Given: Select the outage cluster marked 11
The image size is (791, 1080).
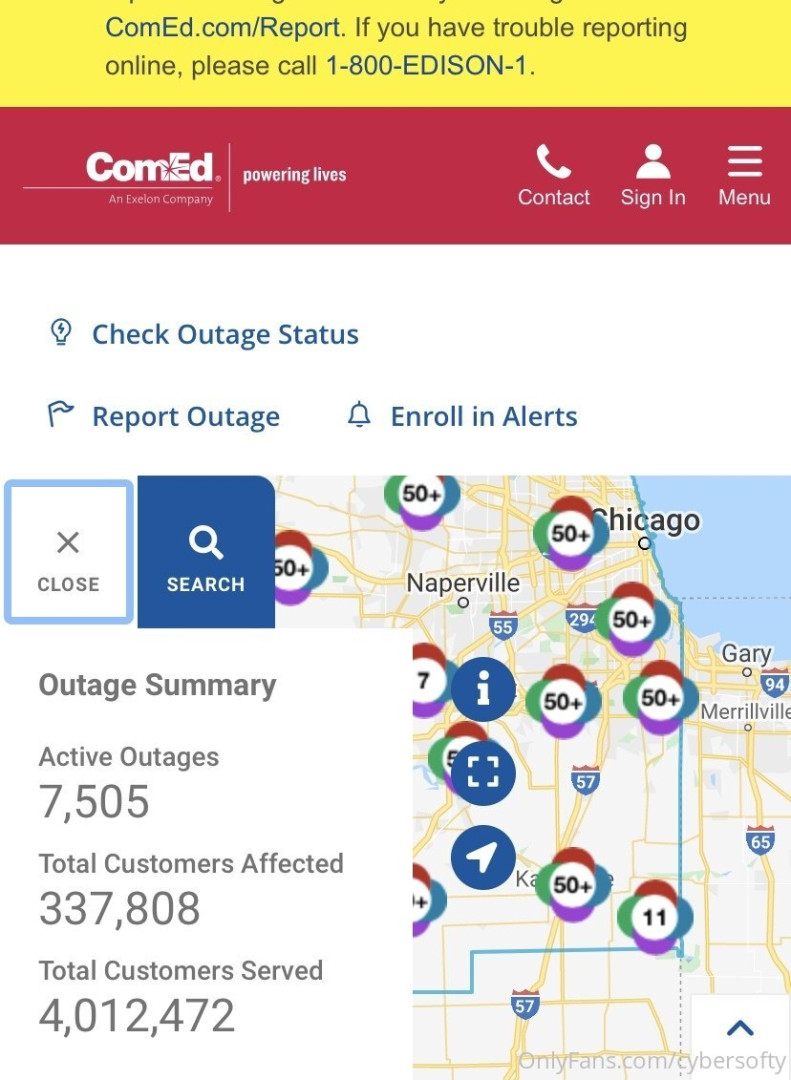Looking at the screenshot, I should click(x=654, y=918).
